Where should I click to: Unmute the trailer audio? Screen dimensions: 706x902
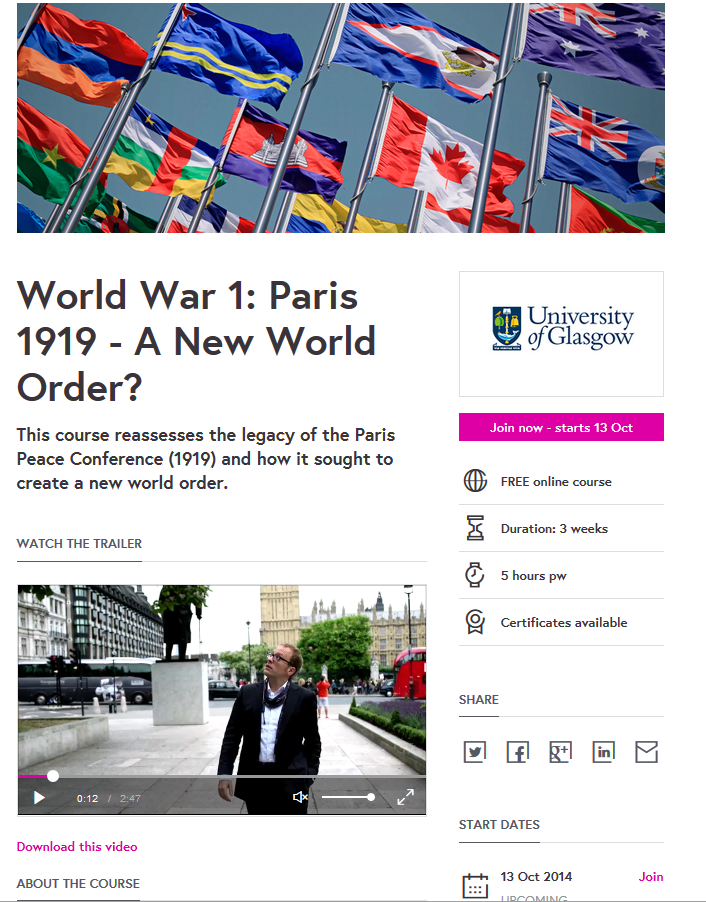pyautogui.click(x=300, y=797)
